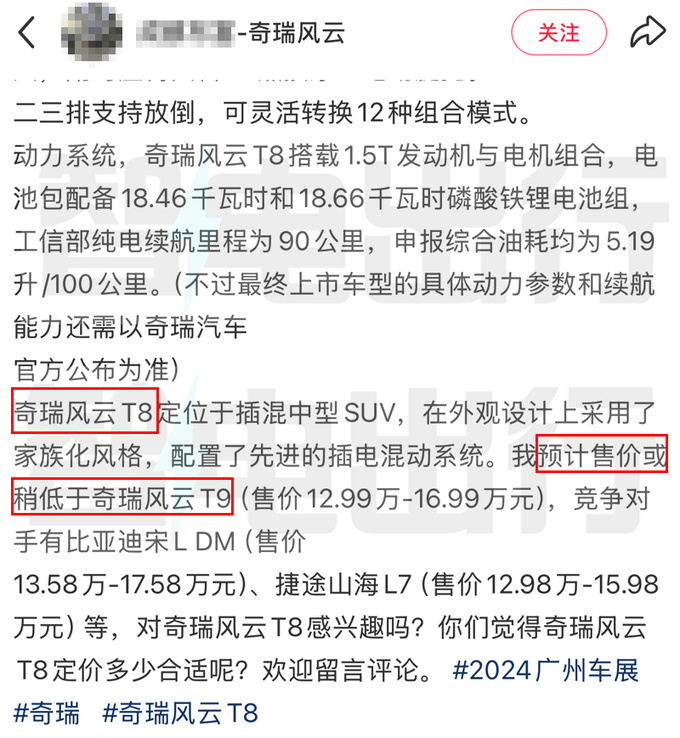The image size is (680, 738).
Task: Open the author's profile avatar
Action: 91,32
